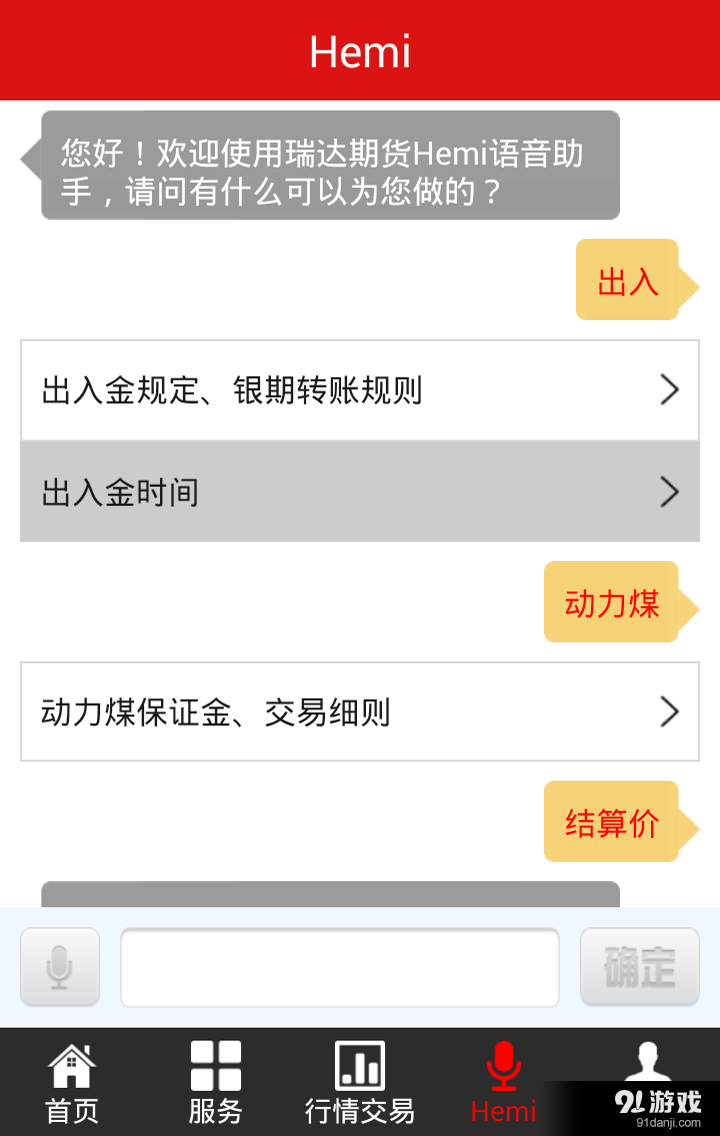
Task: Expand 出入金规定、银期转账规则 details
Action: pyautogui.click(x=669, y=390)
